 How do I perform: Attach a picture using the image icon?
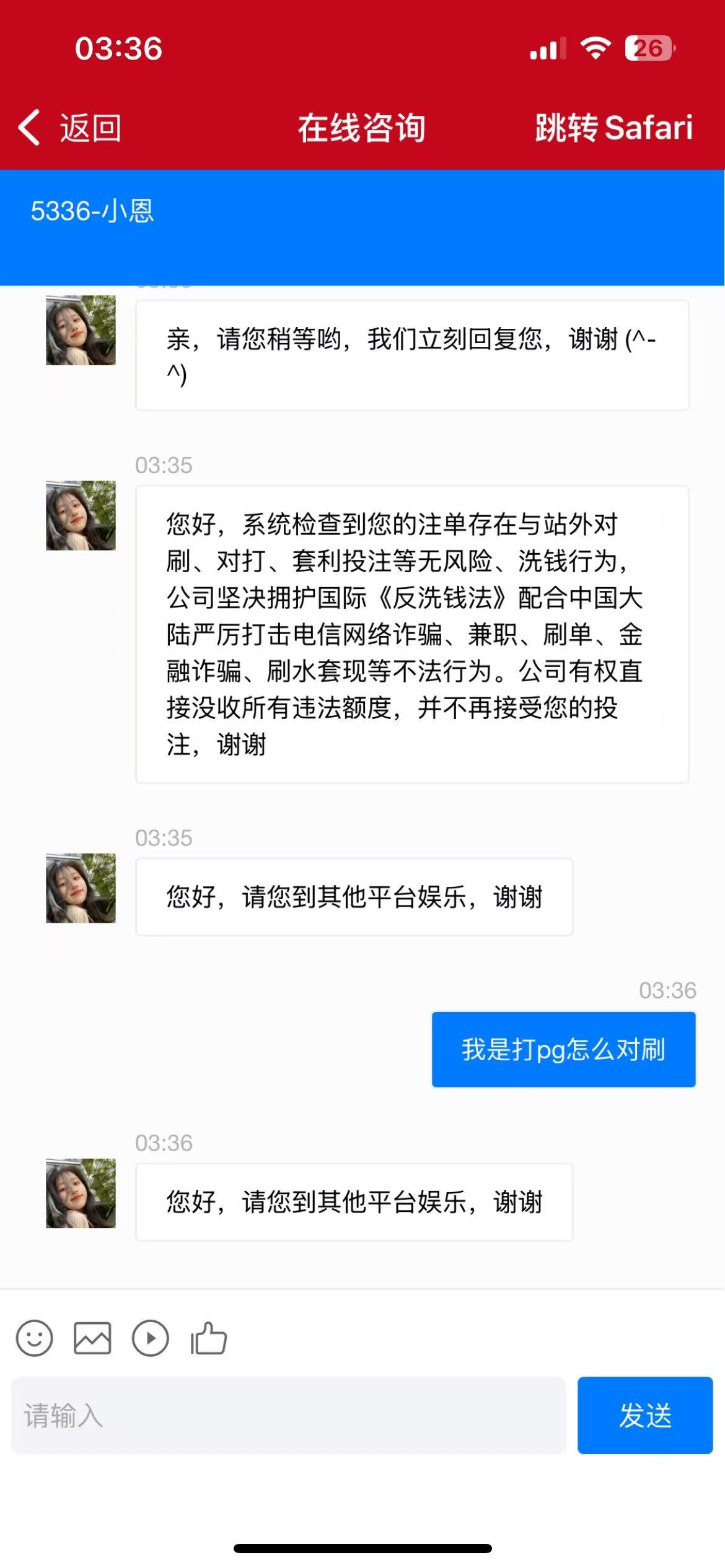(x=92, y=1338)
